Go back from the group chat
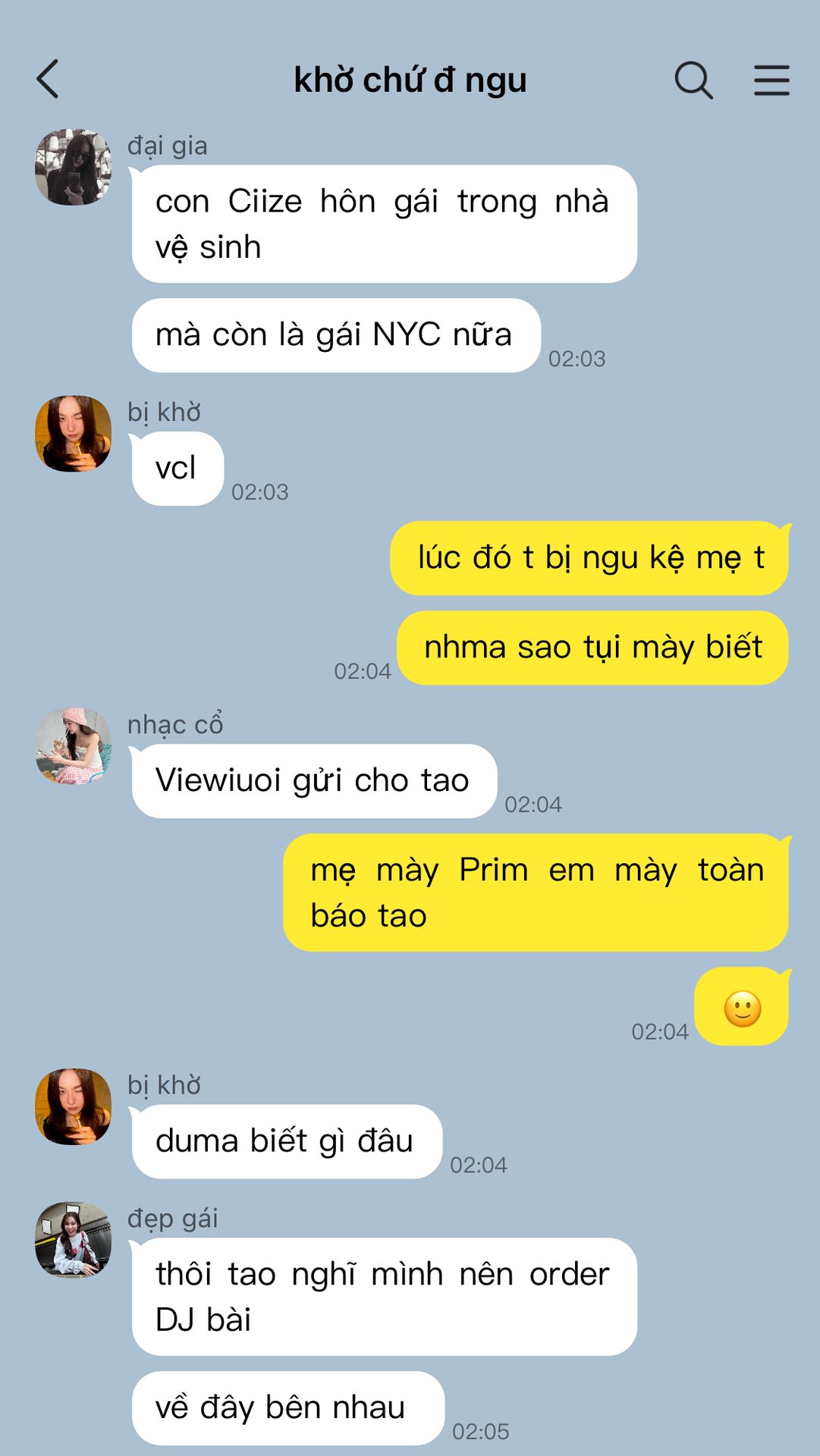This screenshot has height=1456, width=820. (48, 79)
